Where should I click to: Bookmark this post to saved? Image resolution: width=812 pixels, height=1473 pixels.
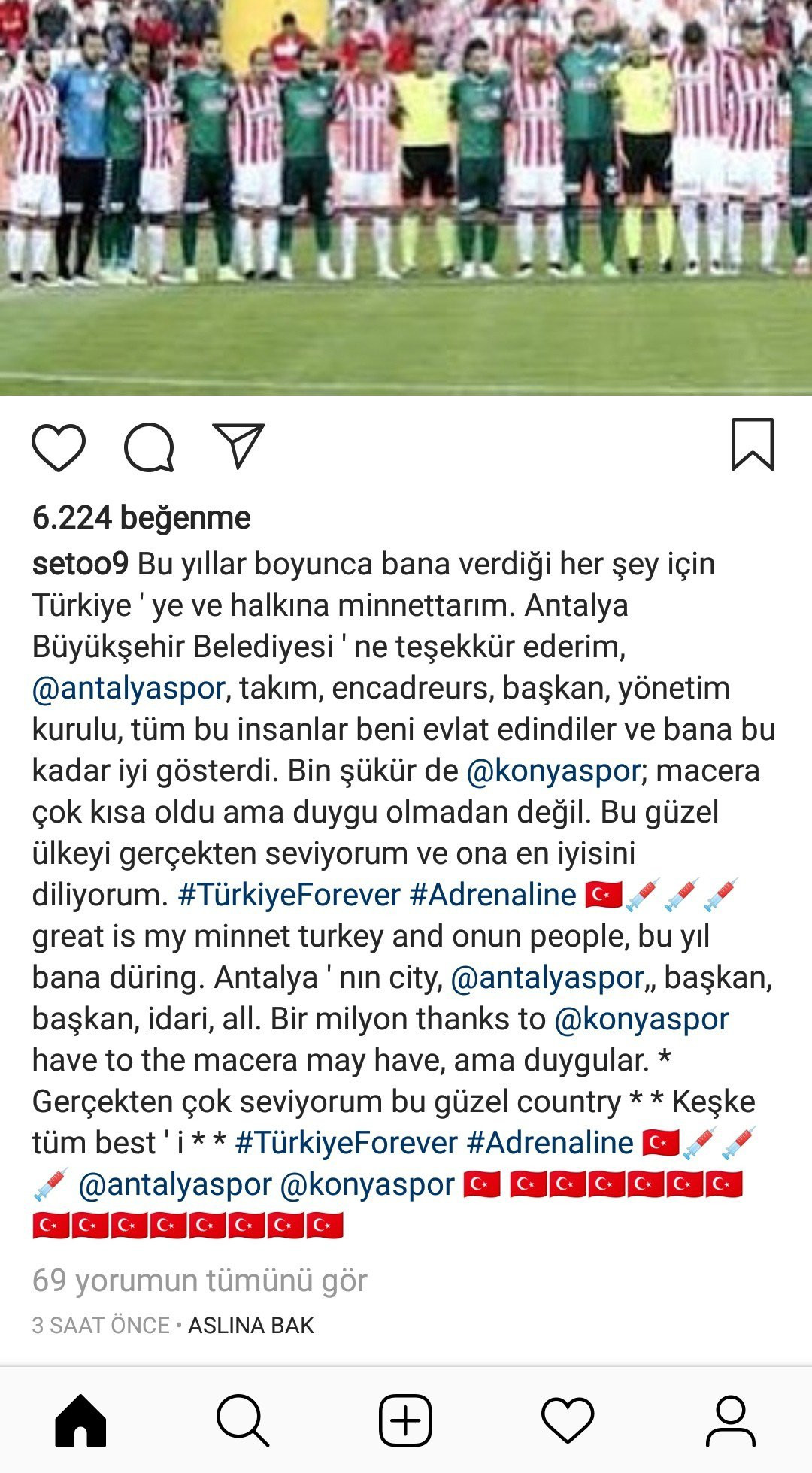click(753, 445)
